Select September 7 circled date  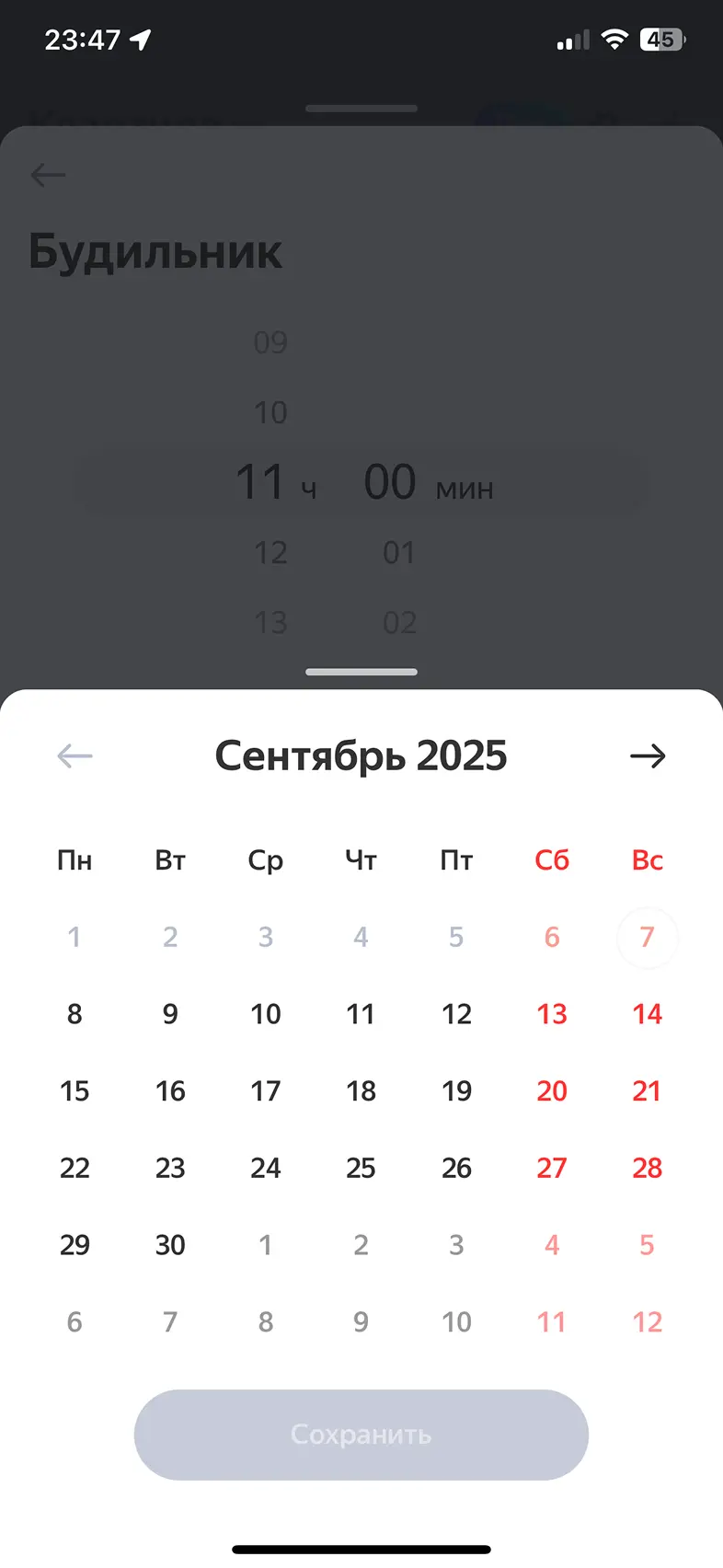click(x=648, y=938)
